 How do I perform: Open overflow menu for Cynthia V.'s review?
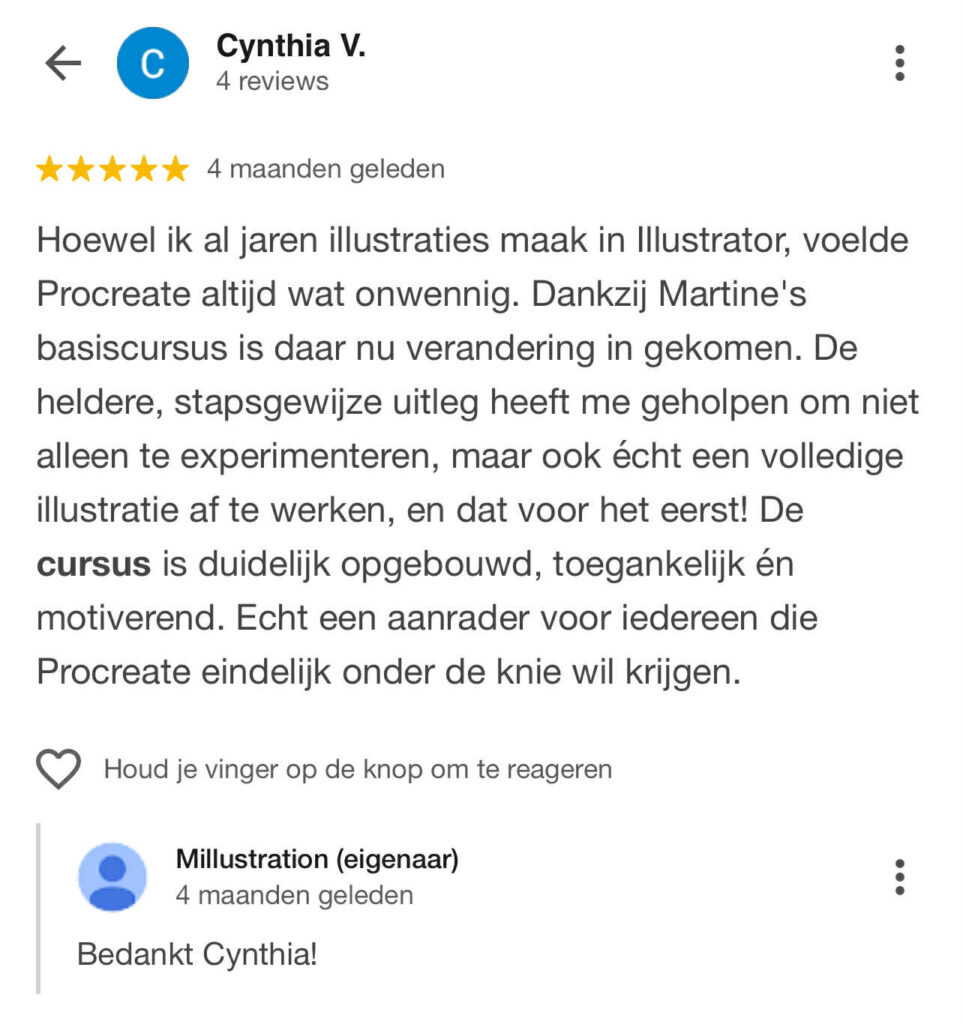[x=900, y=63]
